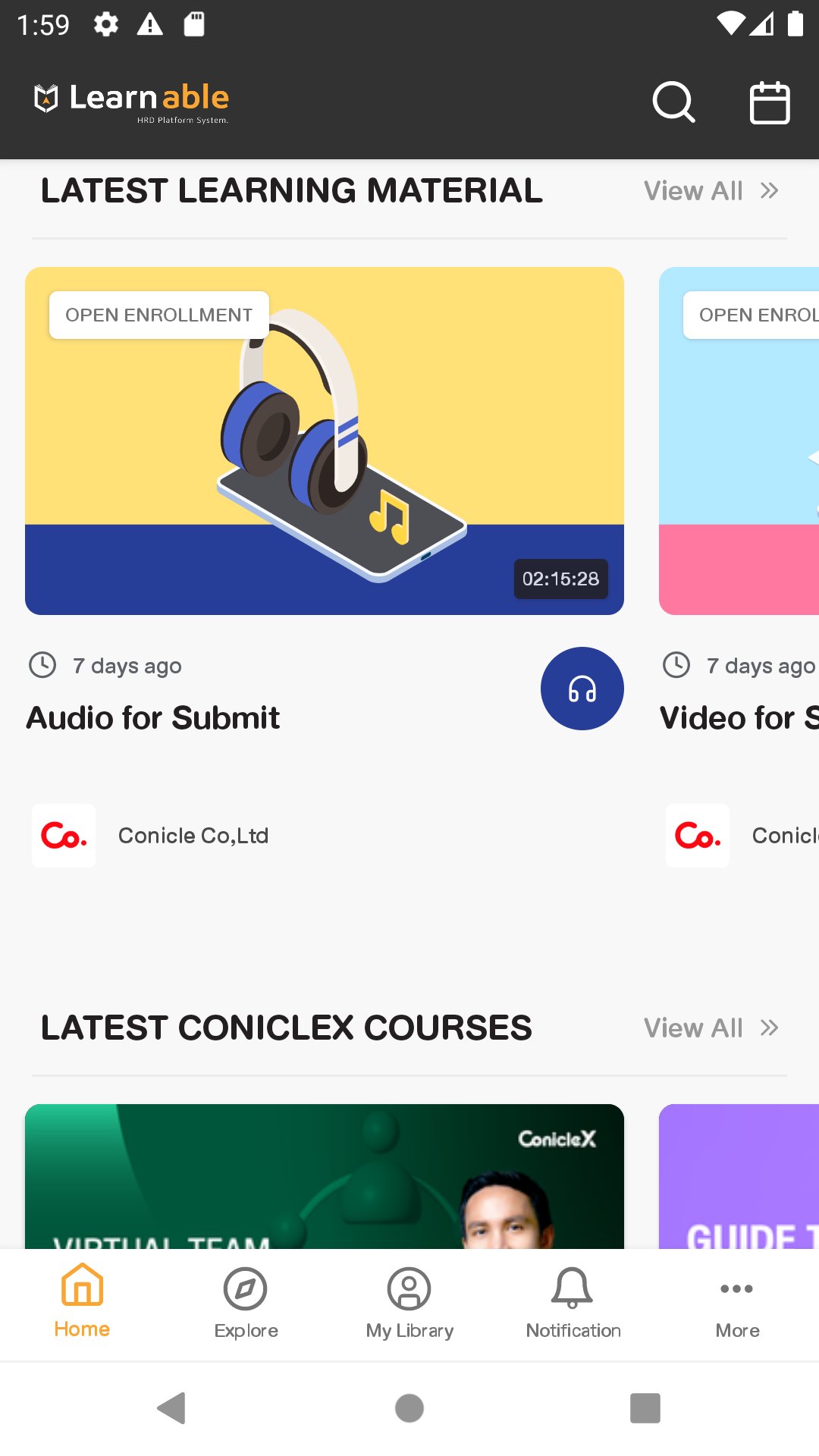Open the search icon in the top bar
This screenshot has width=819, height=1456.
(673, 103)
